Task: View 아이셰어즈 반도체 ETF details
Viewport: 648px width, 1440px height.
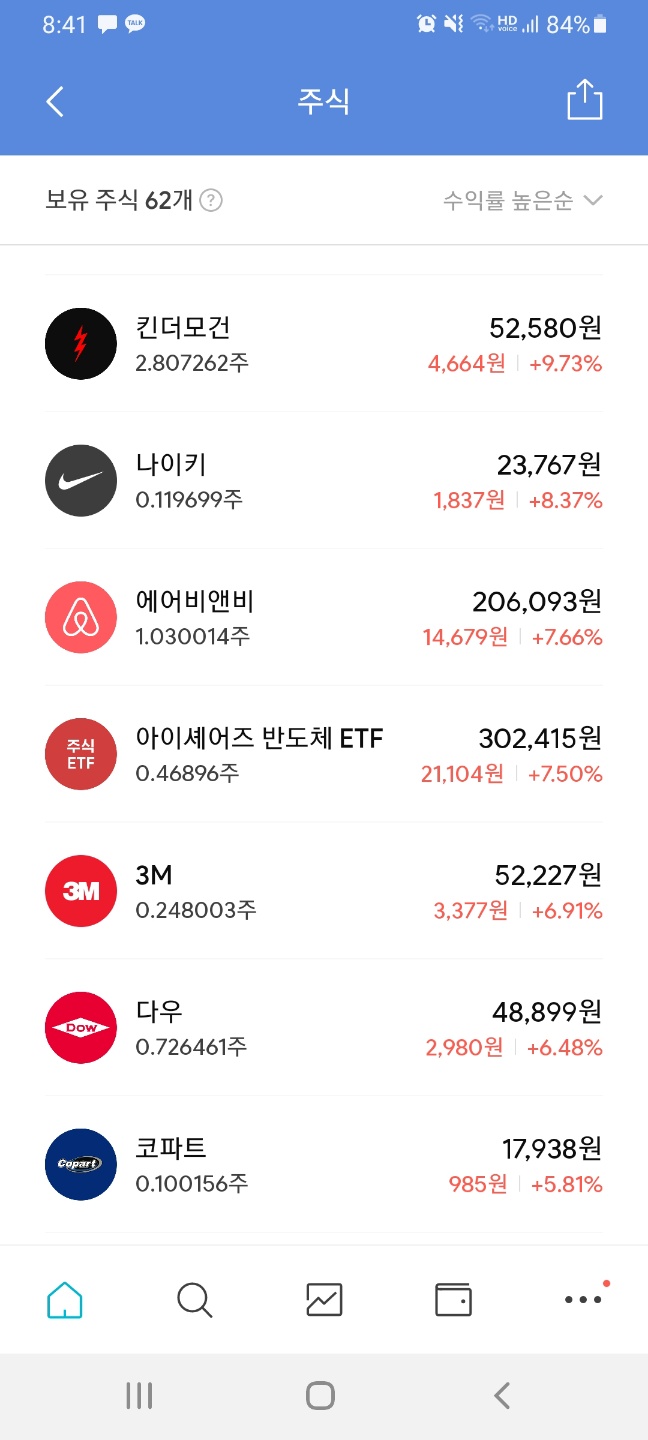Action: 324,755
